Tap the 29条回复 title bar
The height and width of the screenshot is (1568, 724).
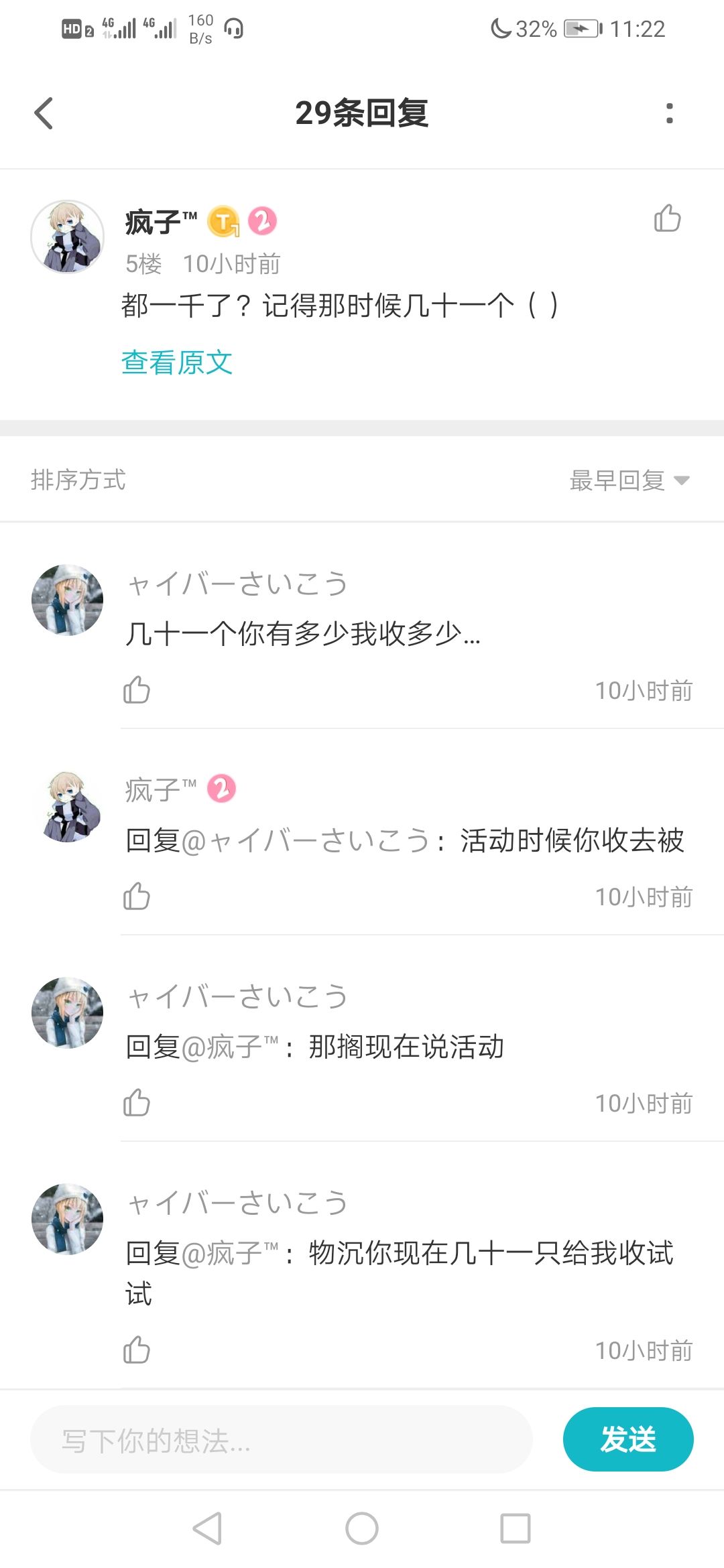[x=362, y=113]
